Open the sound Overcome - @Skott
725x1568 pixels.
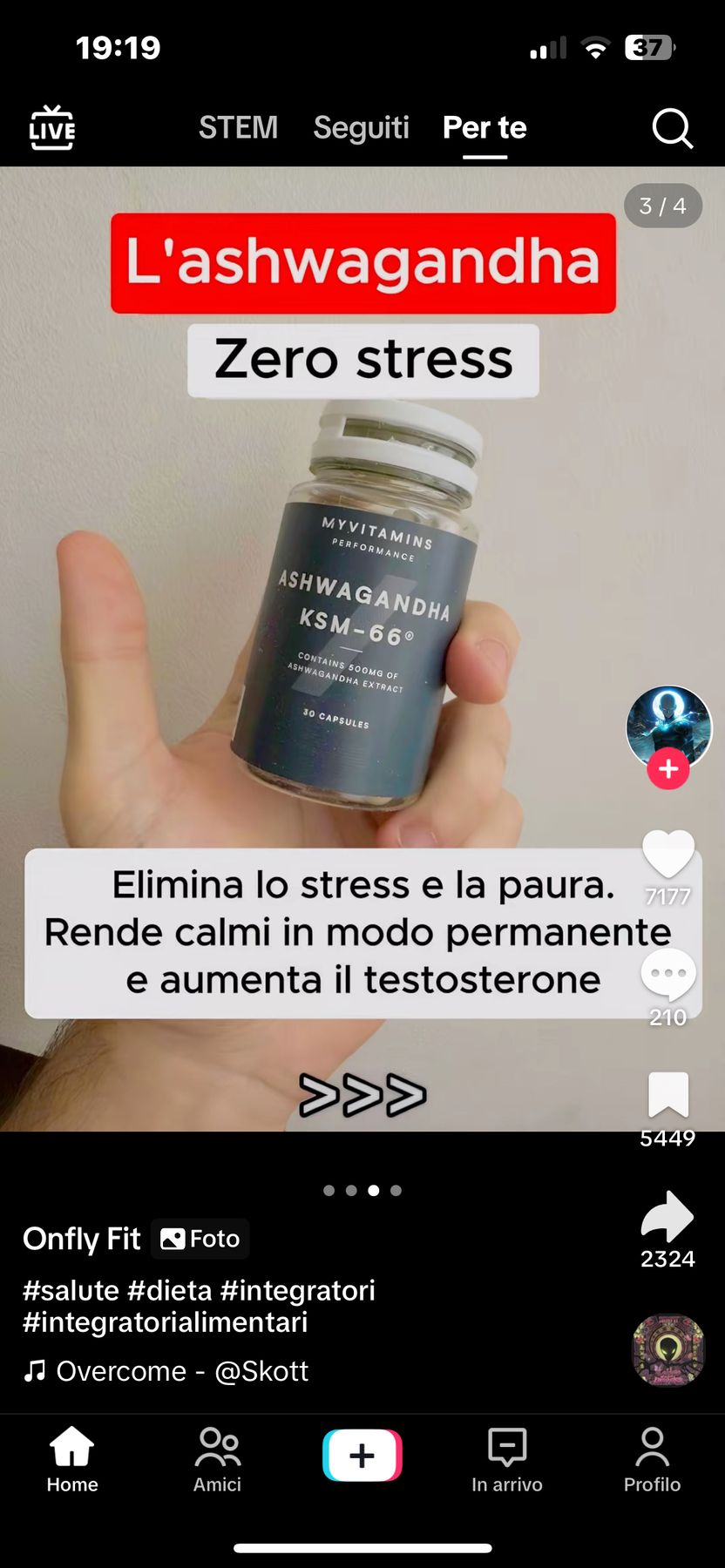(x=181, y=1371)
